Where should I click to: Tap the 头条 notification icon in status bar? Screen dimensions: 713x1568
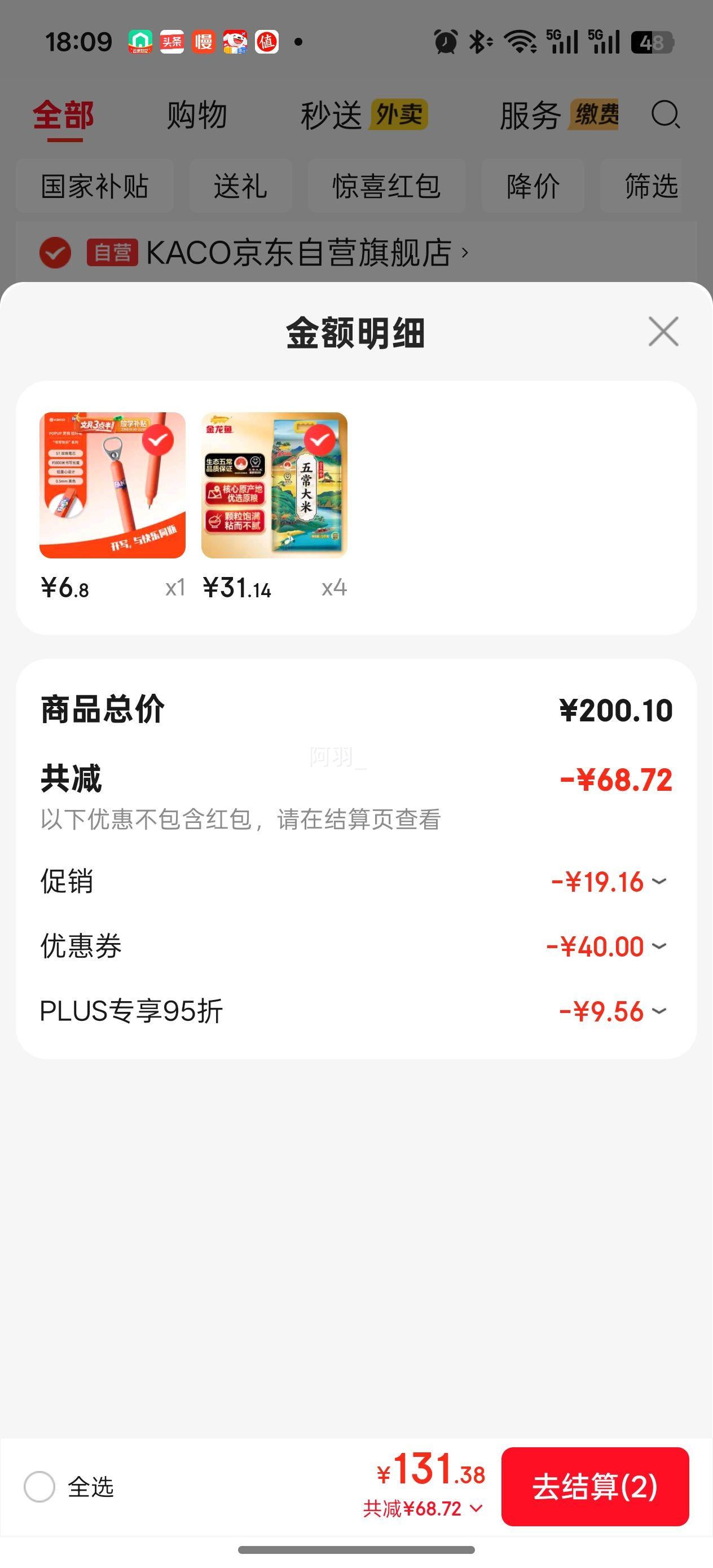[171, 40]
